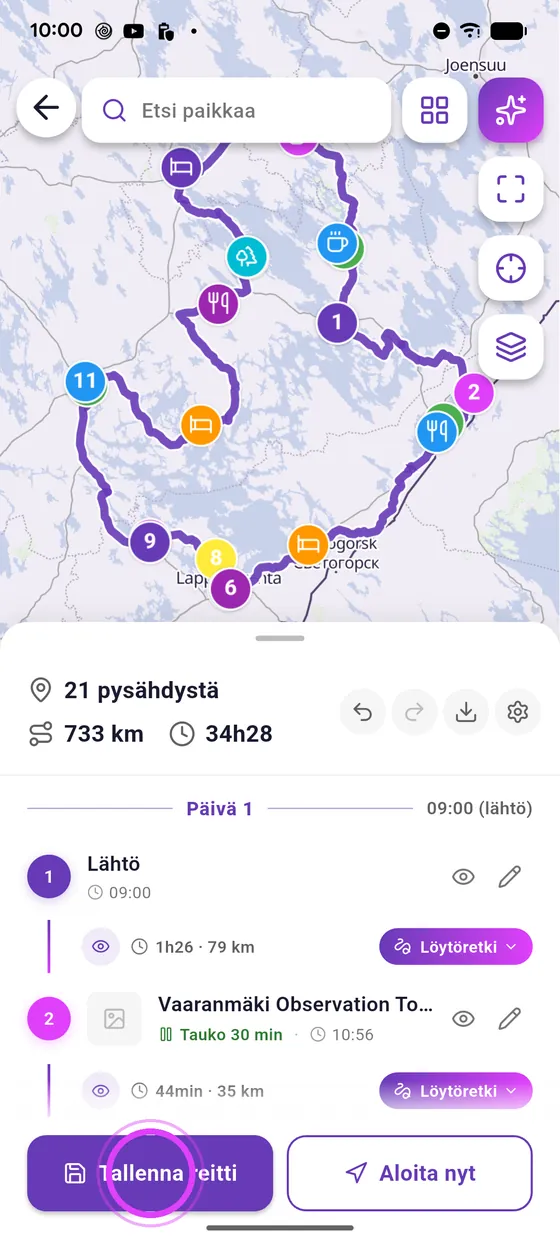Open the grid categories button
Screen dimensions: 560x1244
click(x=435, y=110)
